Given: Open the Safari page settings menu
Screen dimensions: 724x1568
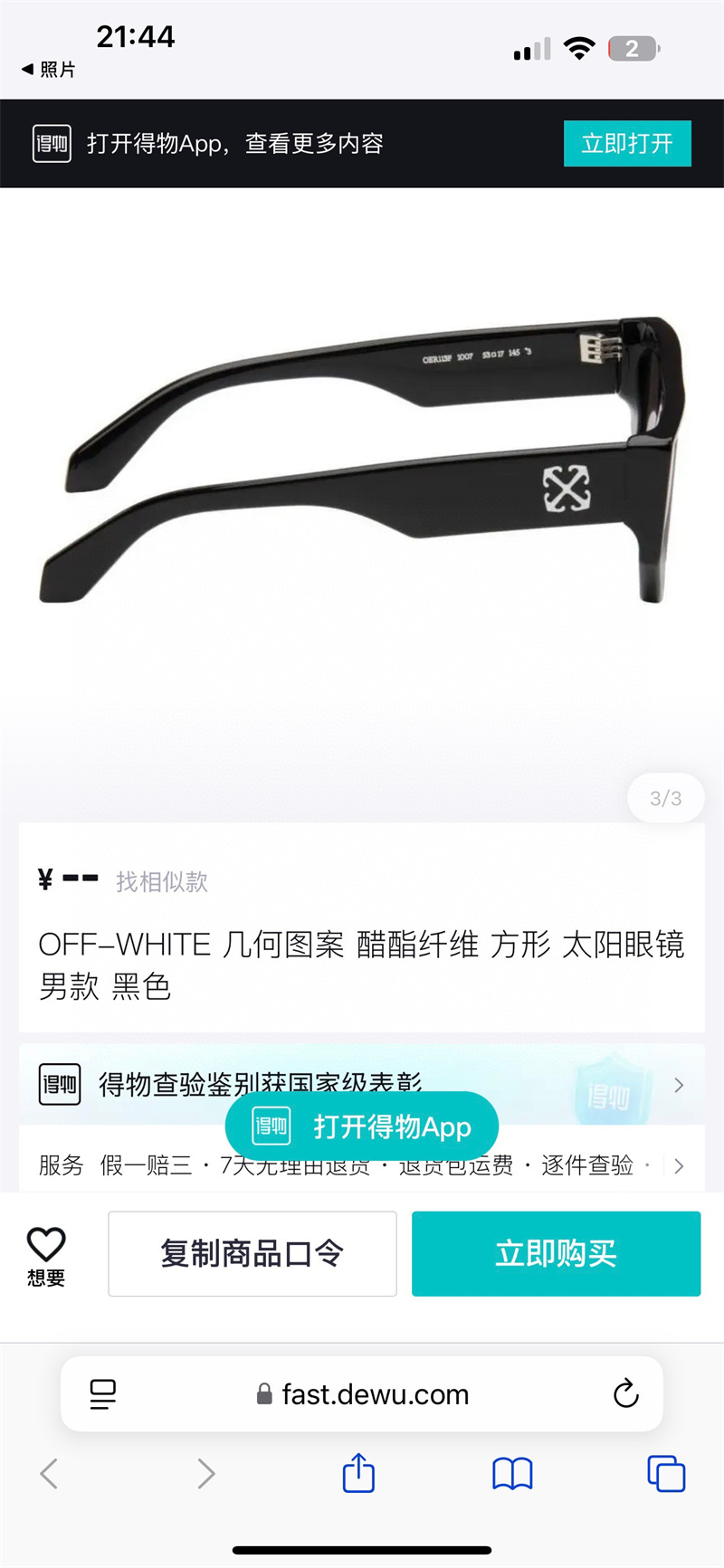Looking at the screenshot, I should (103, 1393).
